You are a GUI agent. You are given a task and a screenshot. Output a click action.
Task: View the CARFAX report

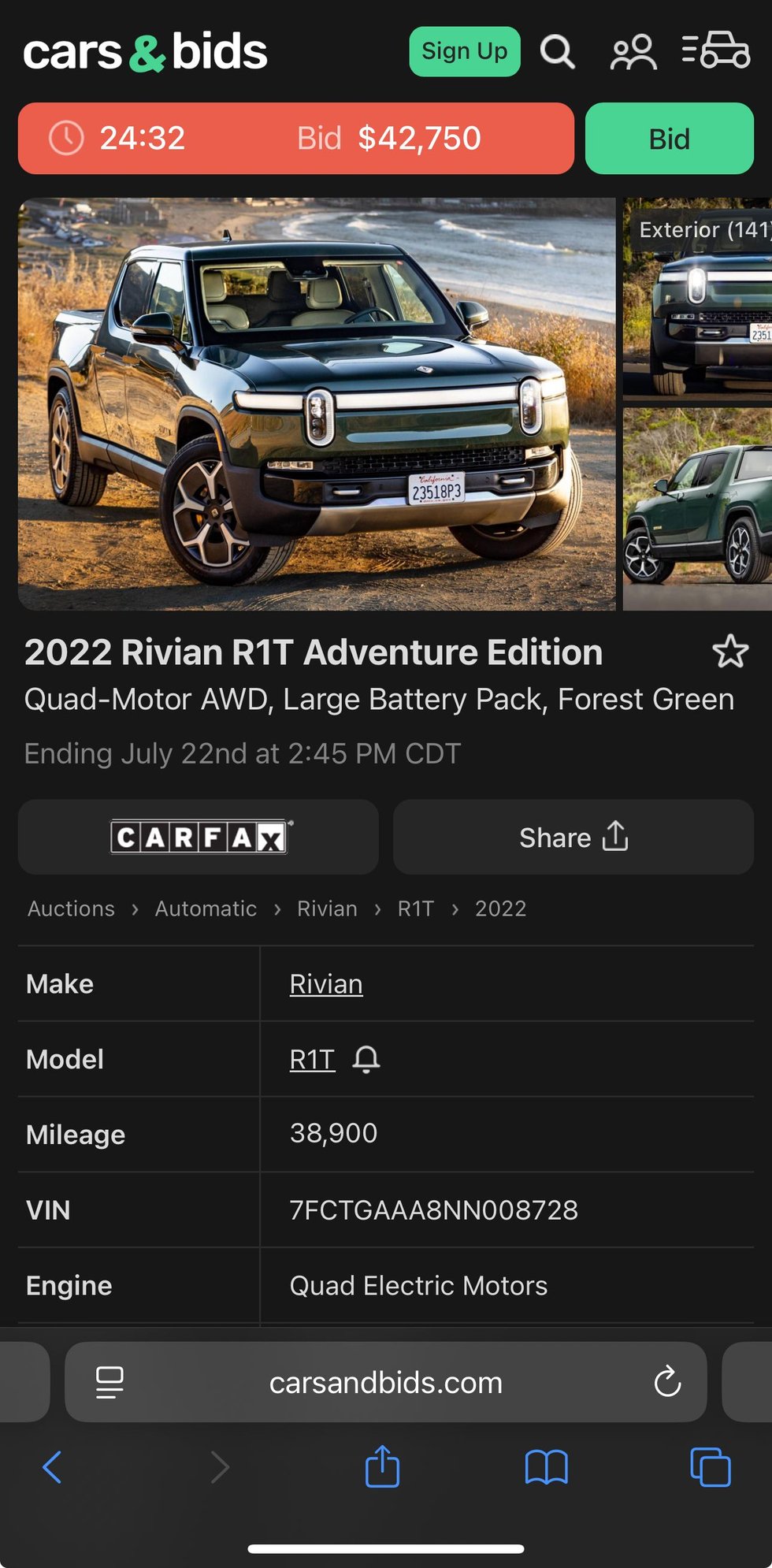(199, 837)
